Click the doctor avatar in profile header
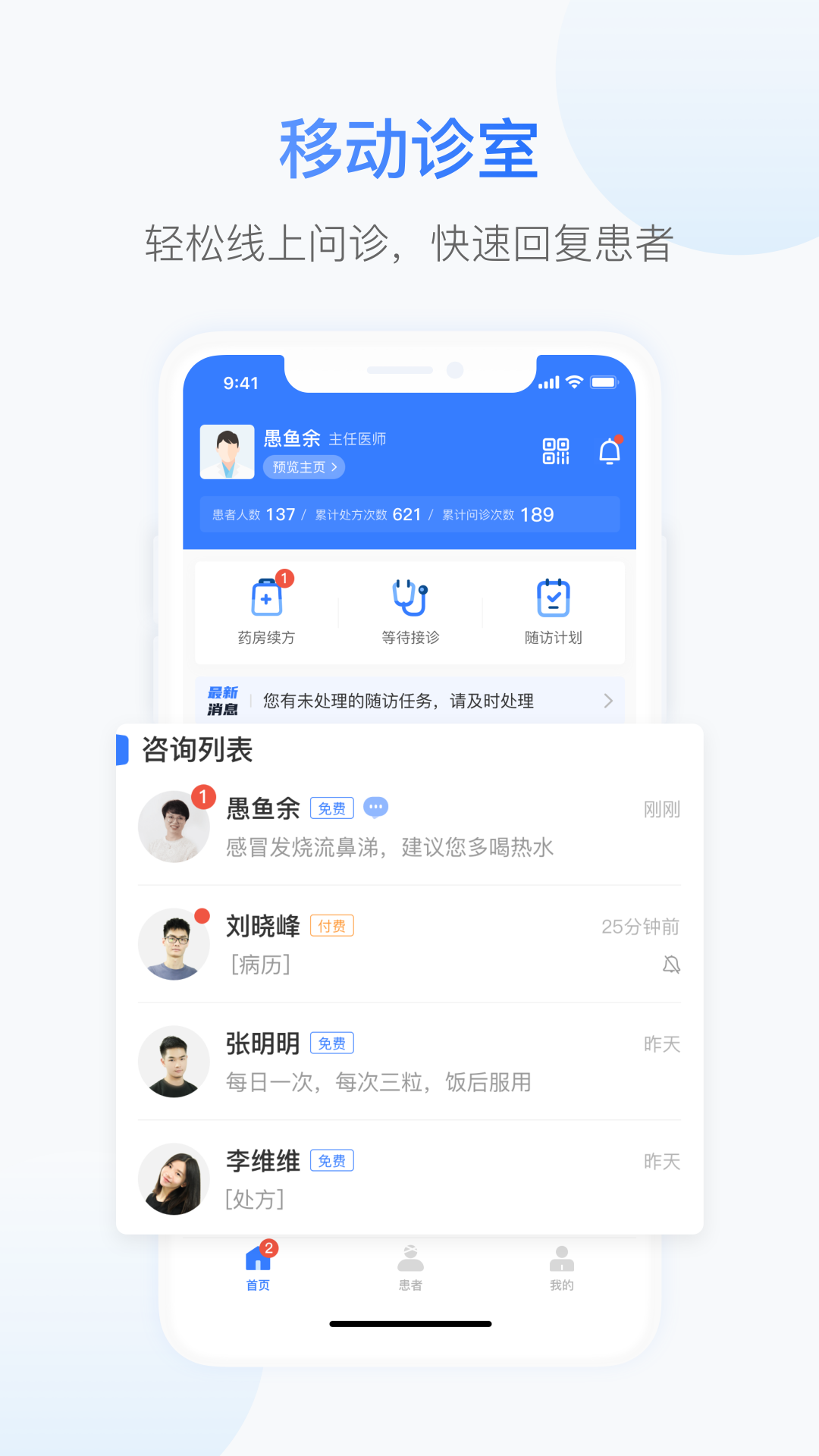 tap(227, 450)
